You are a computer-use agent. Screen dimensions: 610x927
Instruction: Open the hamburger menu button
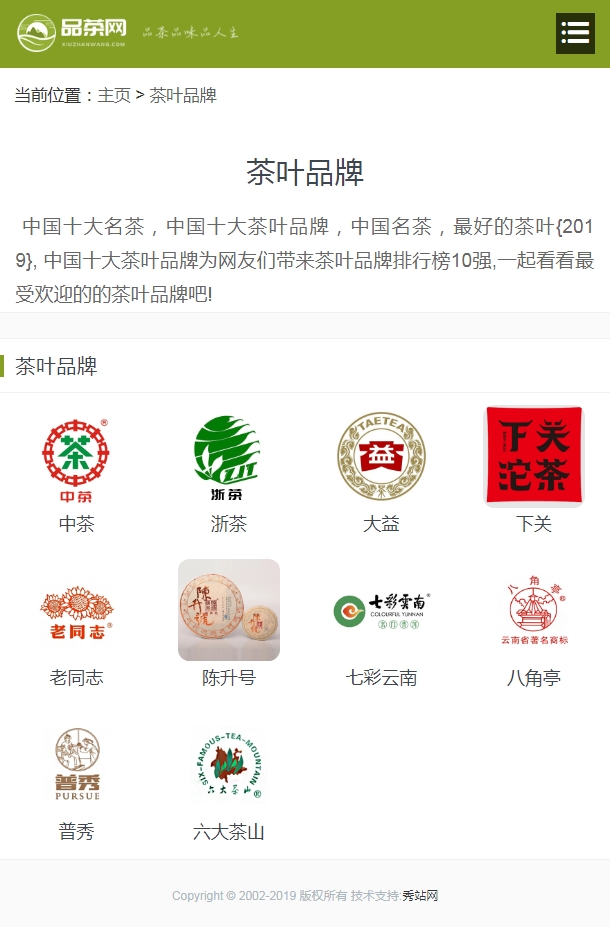tap(575, 33)
